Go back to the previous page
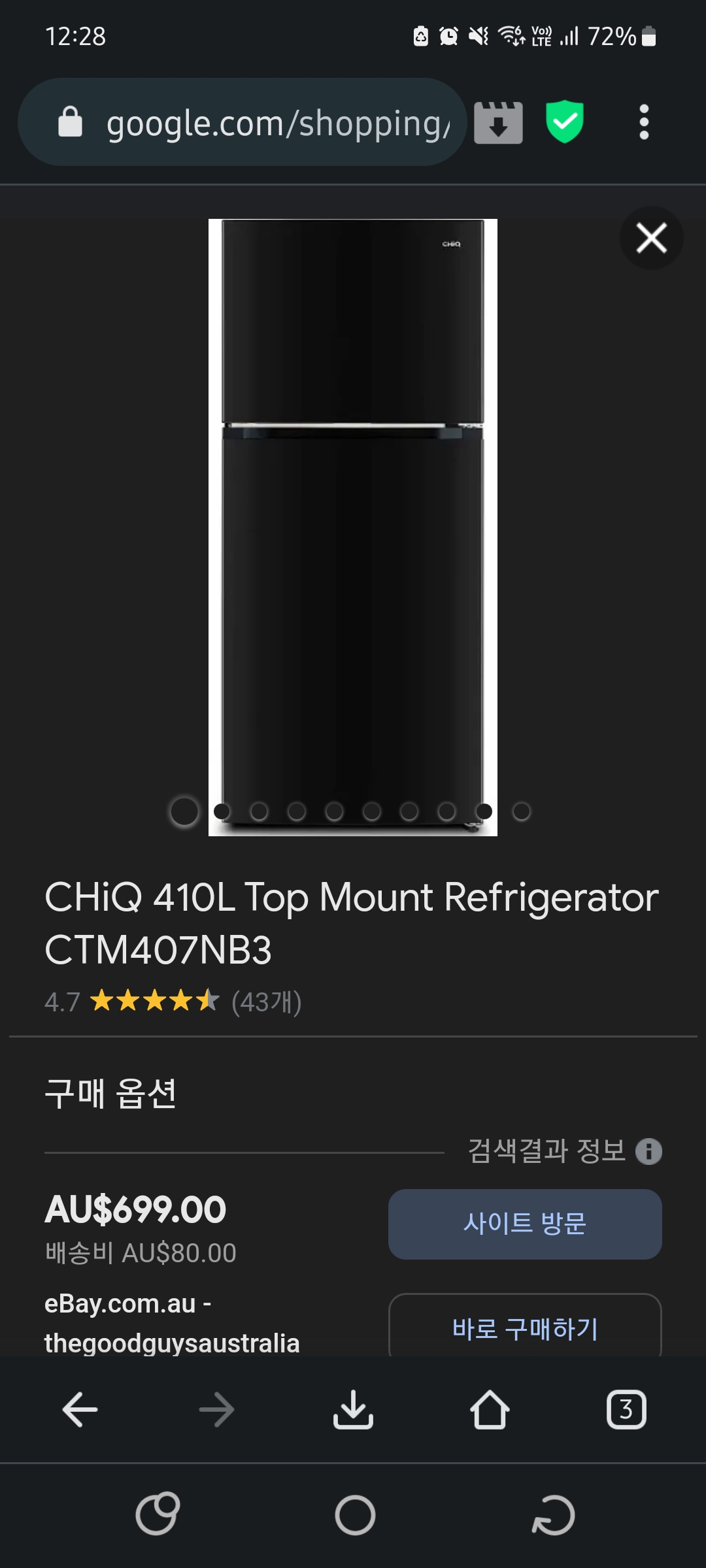 [x=80, y=1410]
